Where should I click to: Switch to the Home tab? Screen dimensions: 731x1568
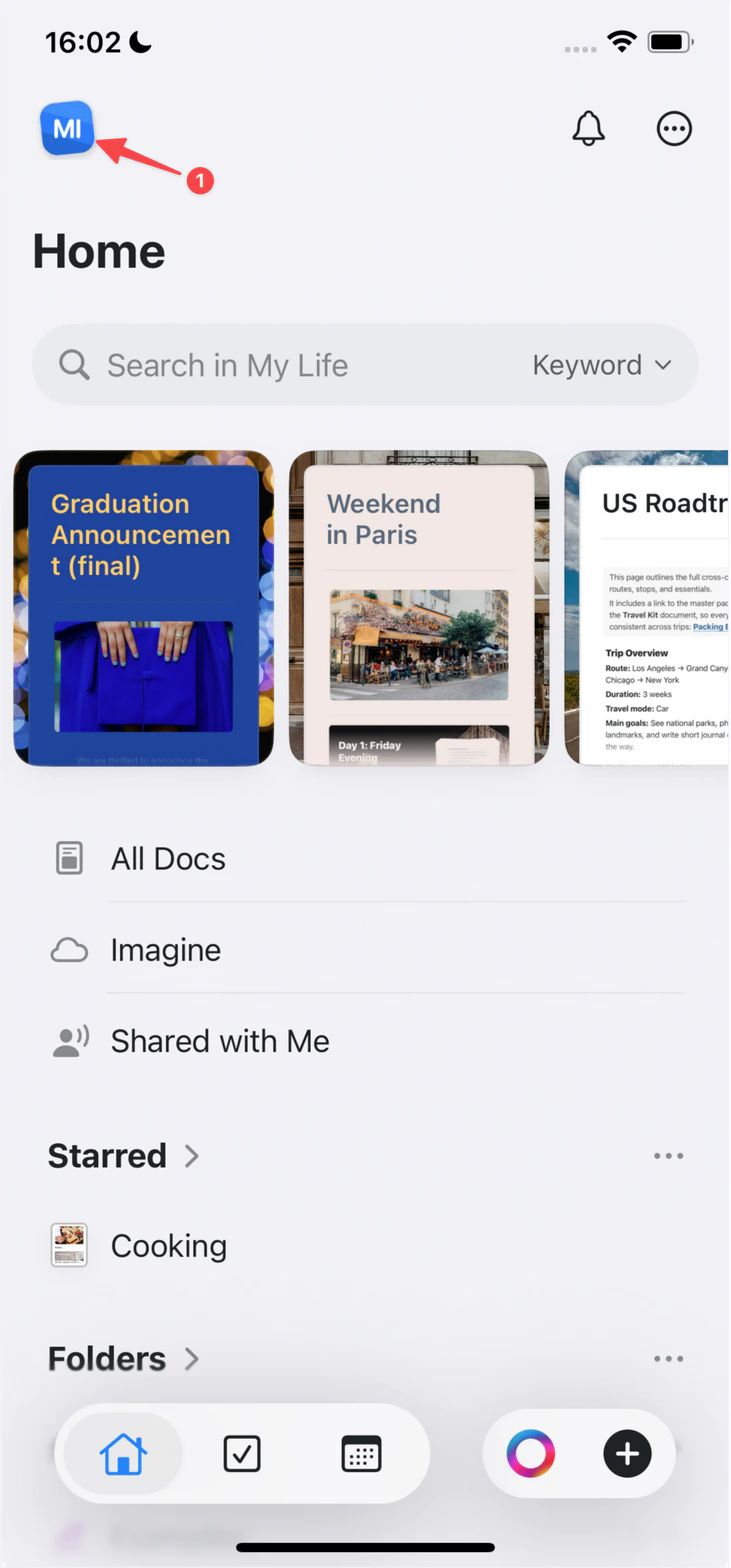coord(123,1454)
